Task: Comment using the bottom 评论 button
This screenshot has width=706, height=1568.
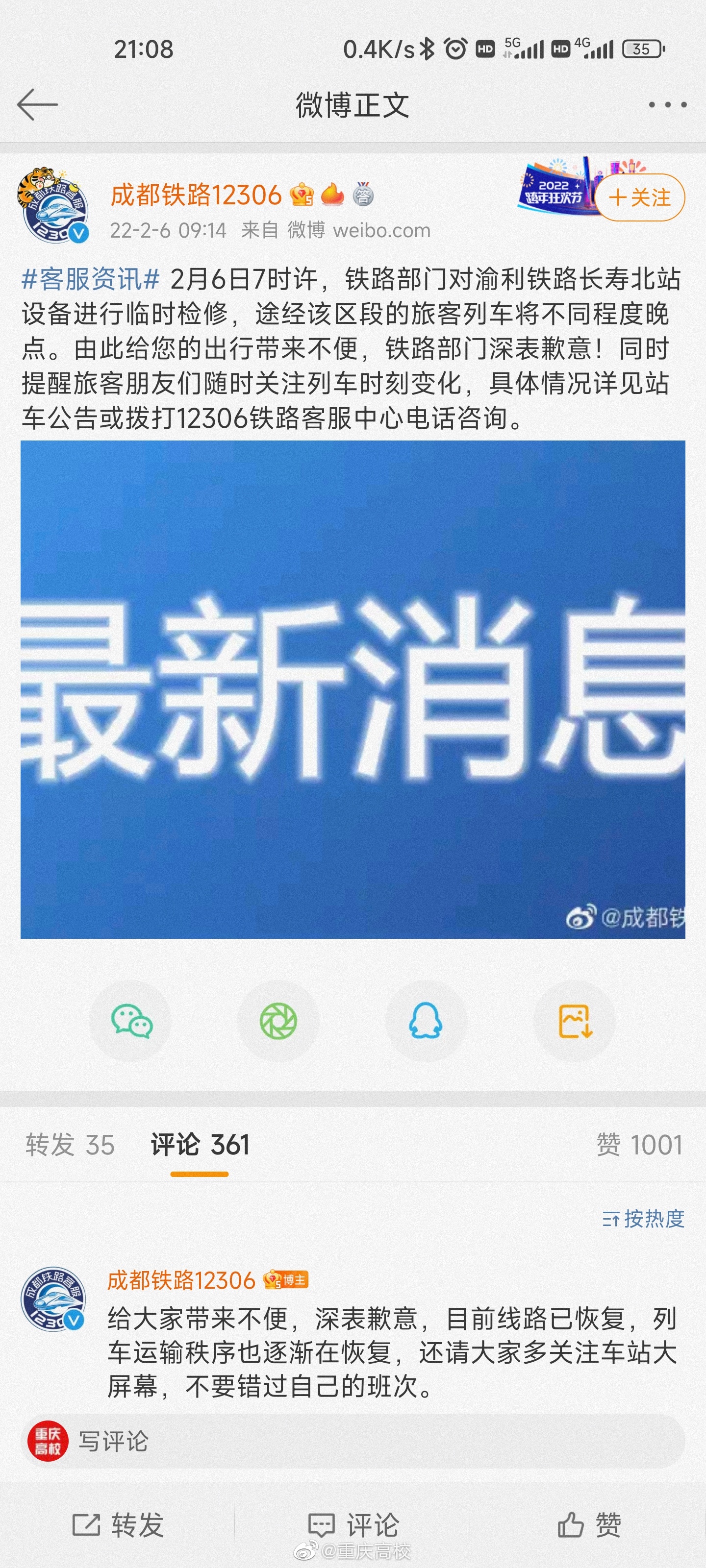Action: point(353,1525)
